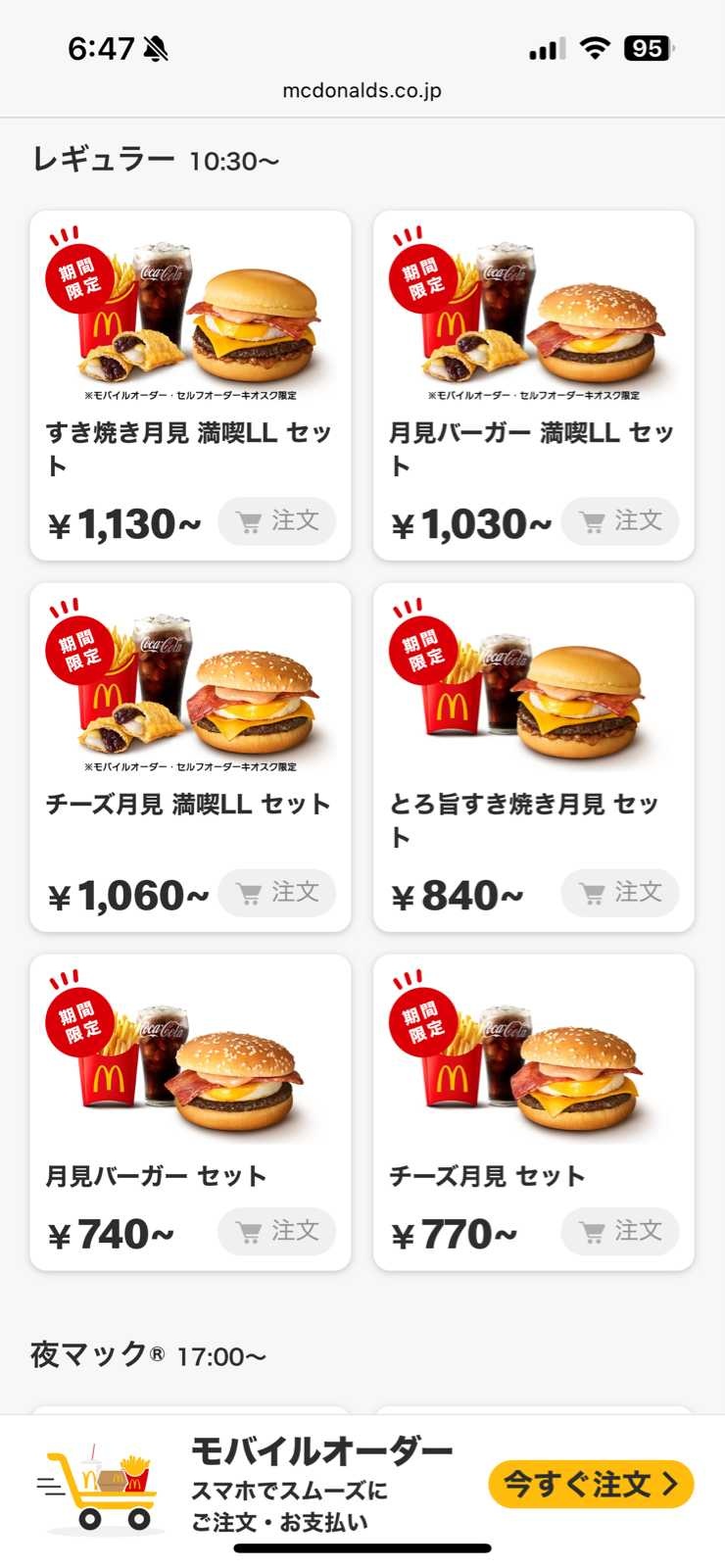725x1568 pixels.
Task: Tap 注文 for とろ旨すき焼き月見 セット
Action: pos(620,893)
